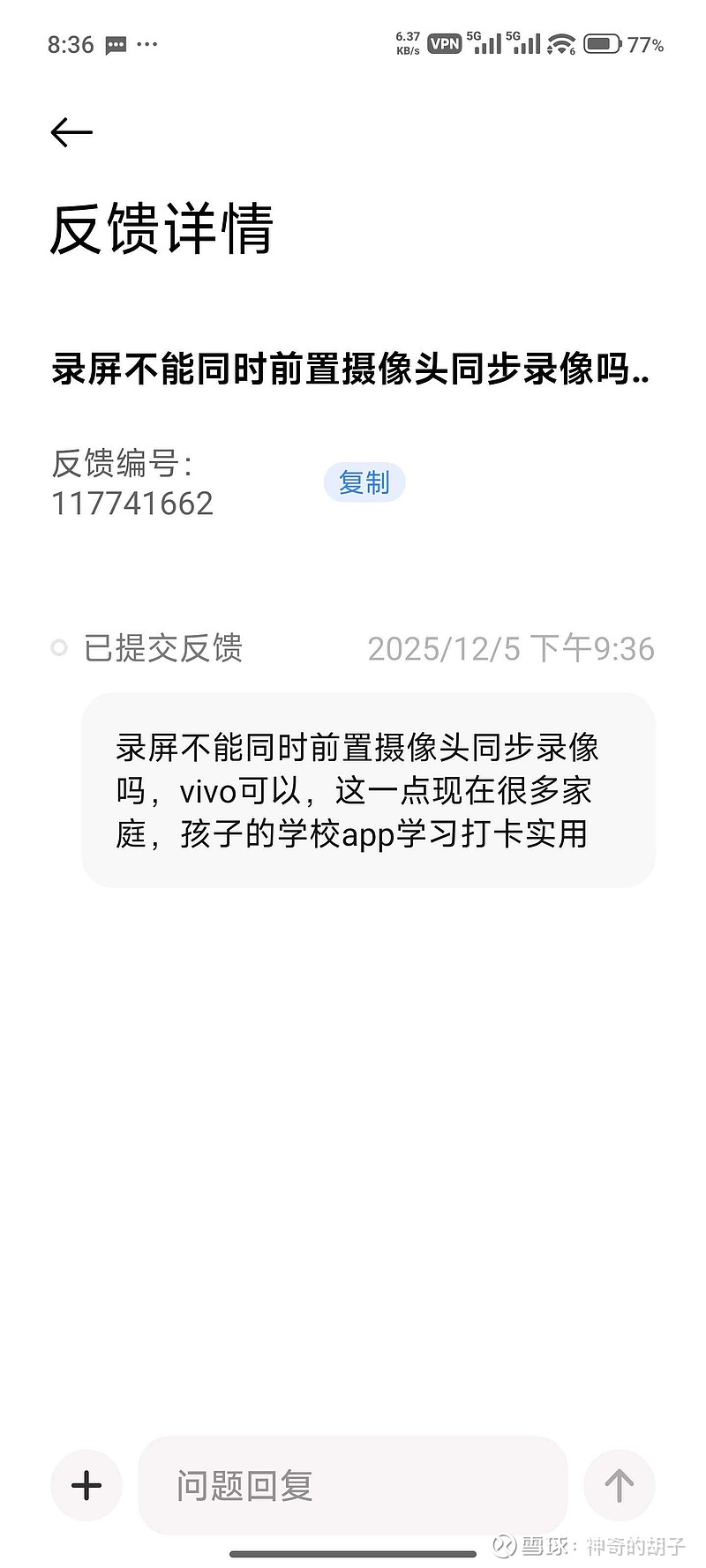Tap the 复制 copy button
The height and width of the screenshot is (1568, 706).
coord(364,482)
